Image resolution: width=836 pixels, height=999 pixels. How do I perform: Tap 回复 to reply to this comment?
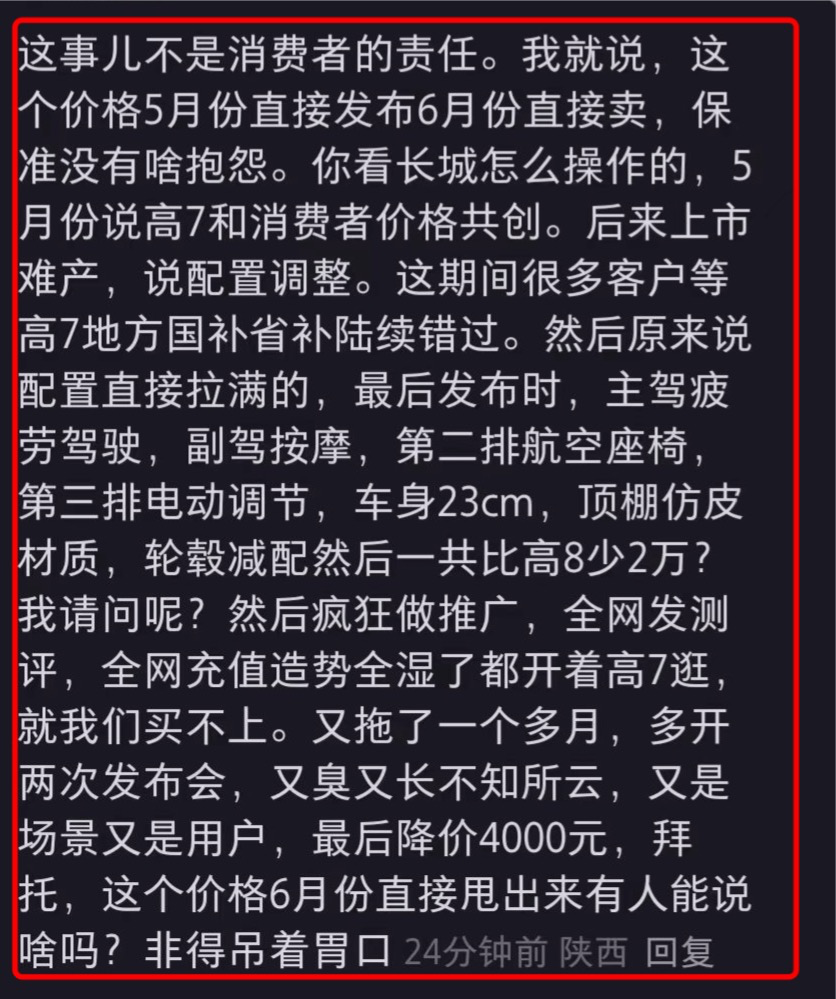[679, 950]
